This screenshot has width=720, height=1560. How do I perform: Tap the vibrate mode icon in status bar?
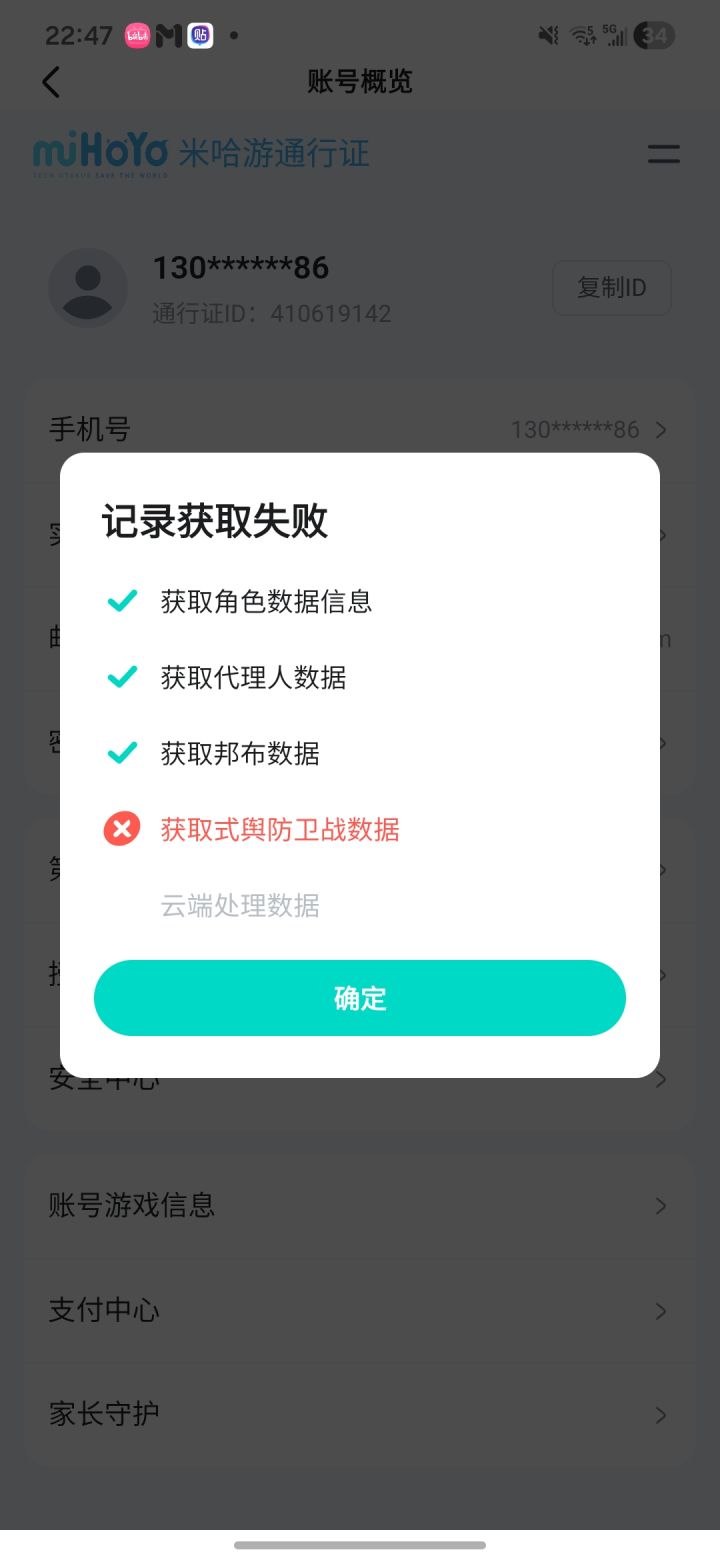click(x=548, y=35)
